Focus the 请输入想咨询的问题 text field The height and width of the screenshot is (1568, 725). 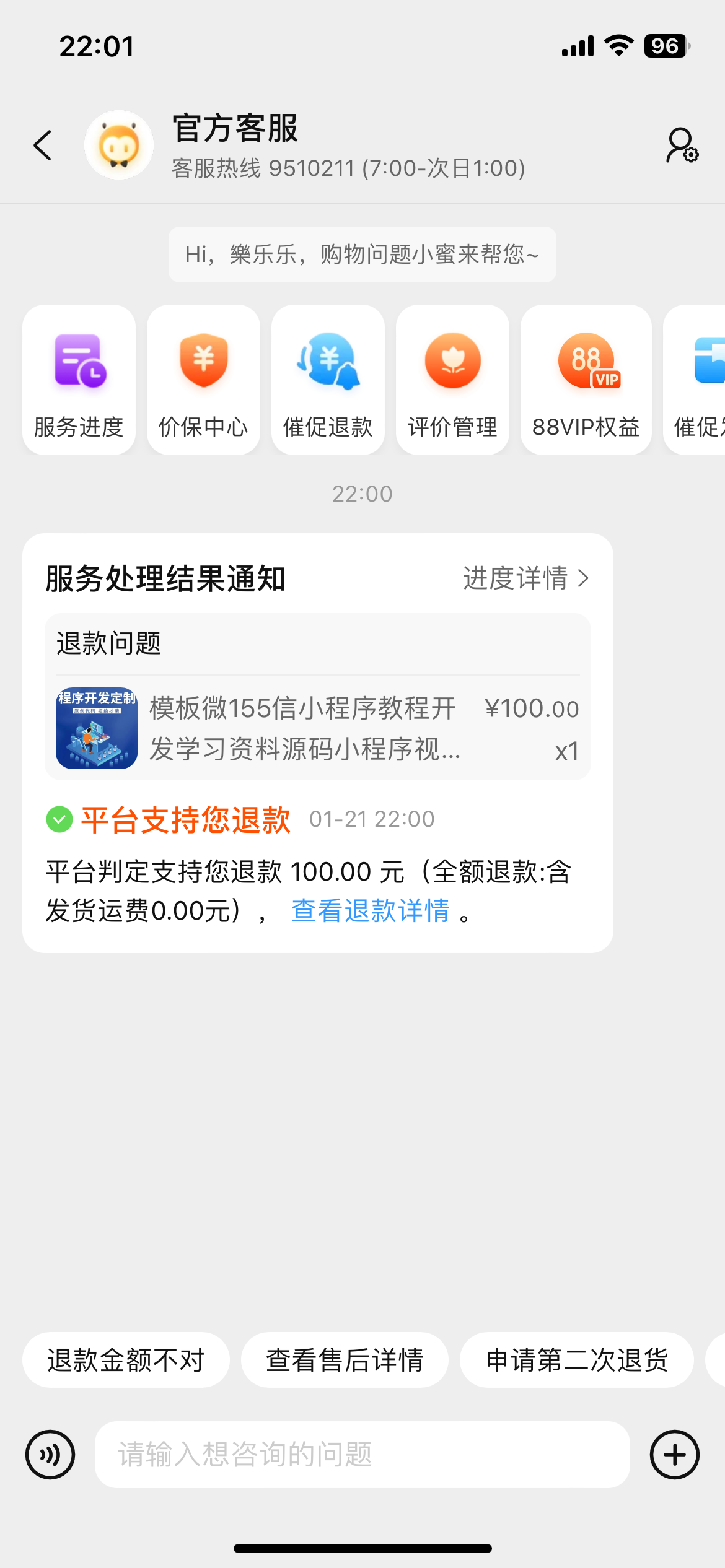point(362,1455)
